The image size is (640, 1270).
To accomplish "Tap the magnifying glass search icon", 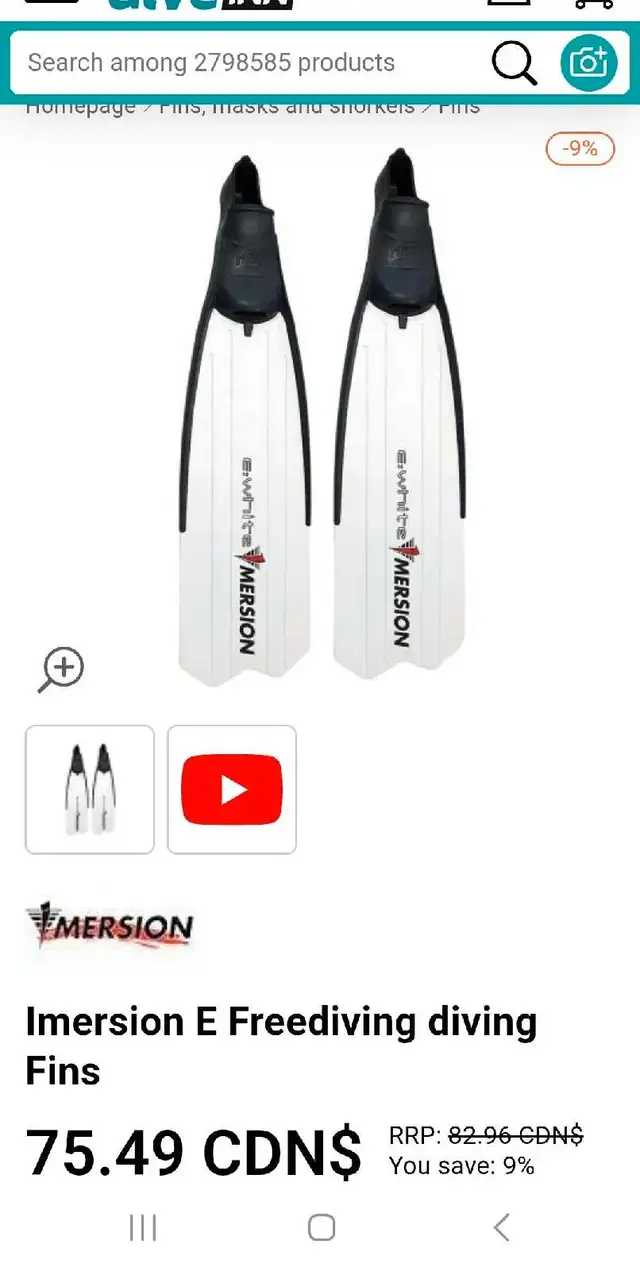I will [x=515, y=63].
